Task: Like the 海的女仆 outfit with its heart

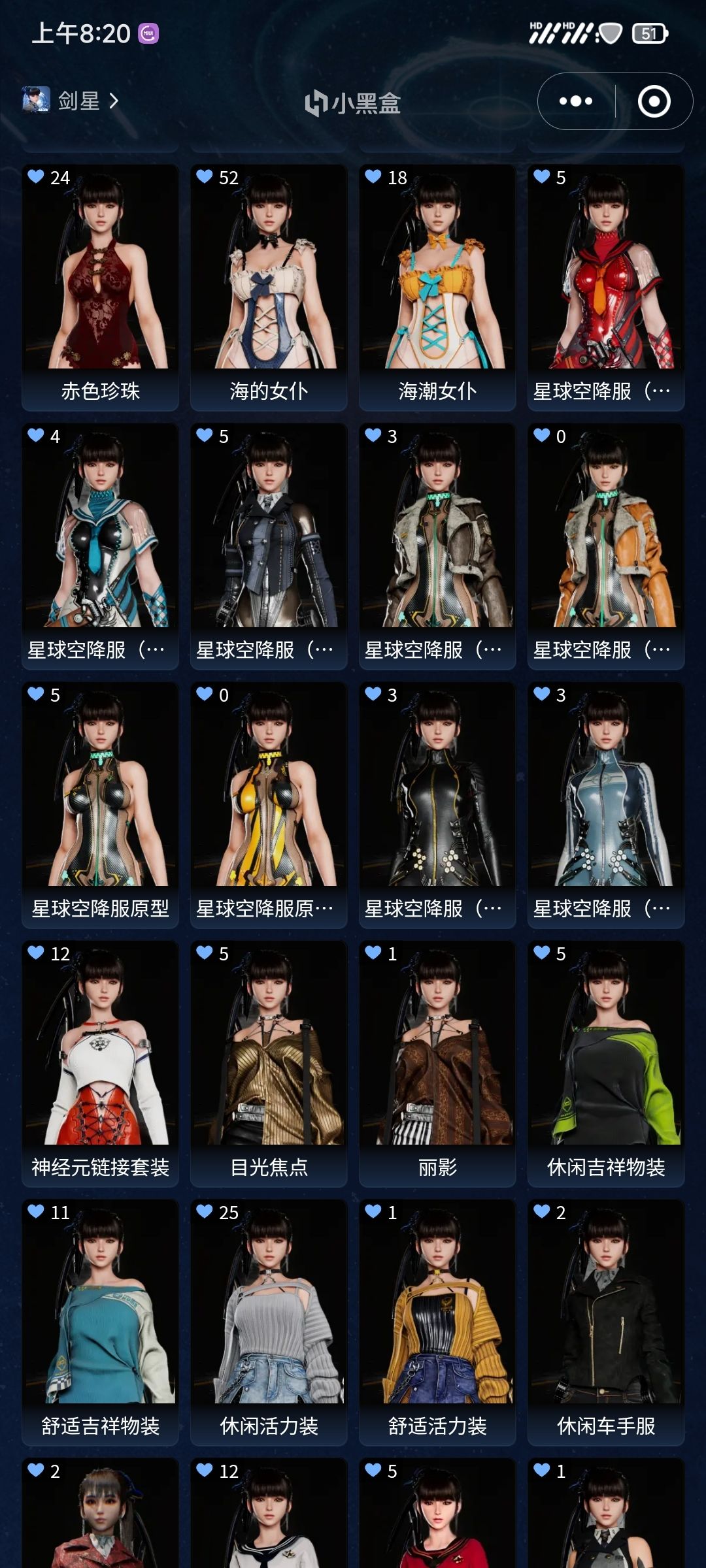Action: pyautogui.click(x=205, y=176)
